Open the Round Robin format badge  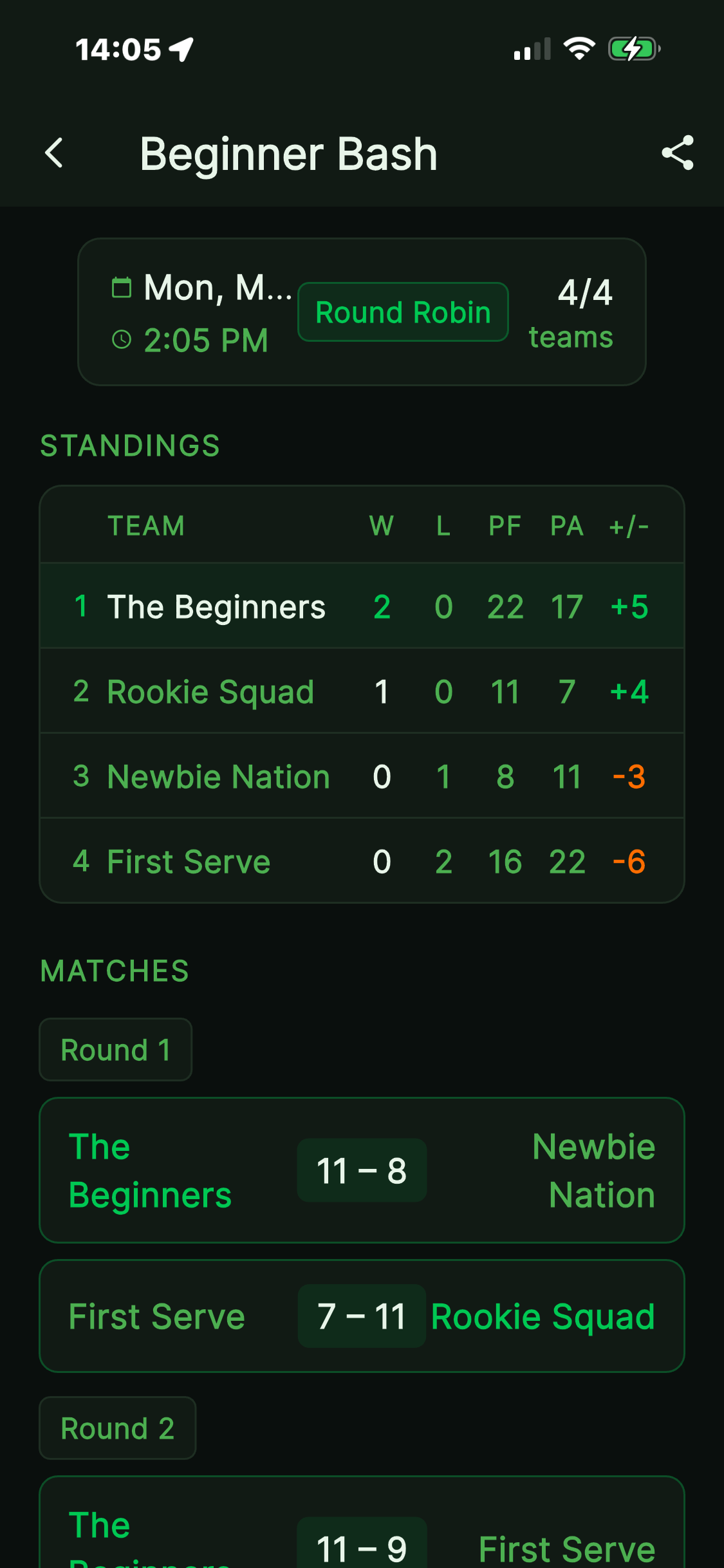point(402,312)
